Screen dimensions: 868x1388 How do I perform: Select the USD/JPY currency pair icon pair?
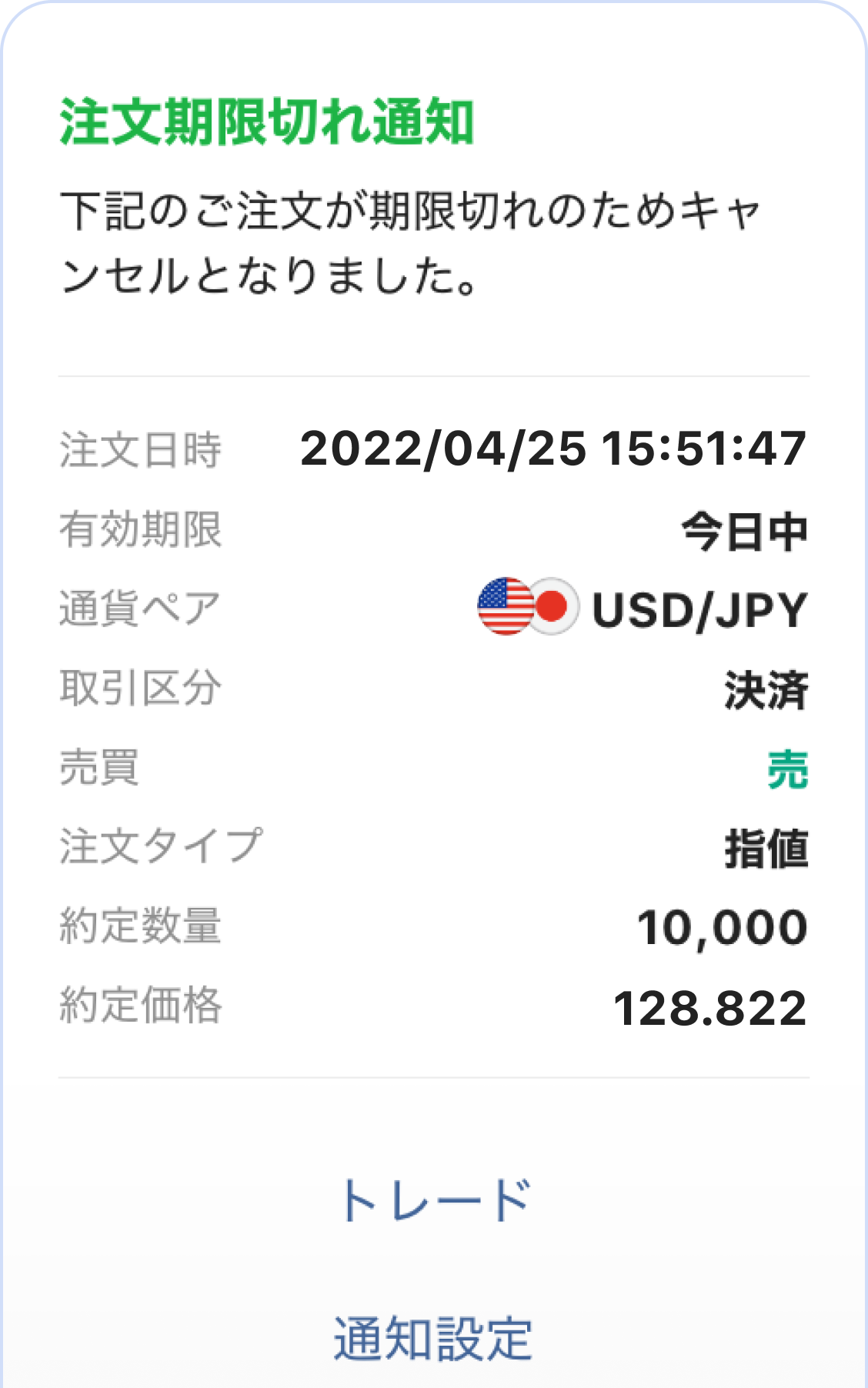529,608
